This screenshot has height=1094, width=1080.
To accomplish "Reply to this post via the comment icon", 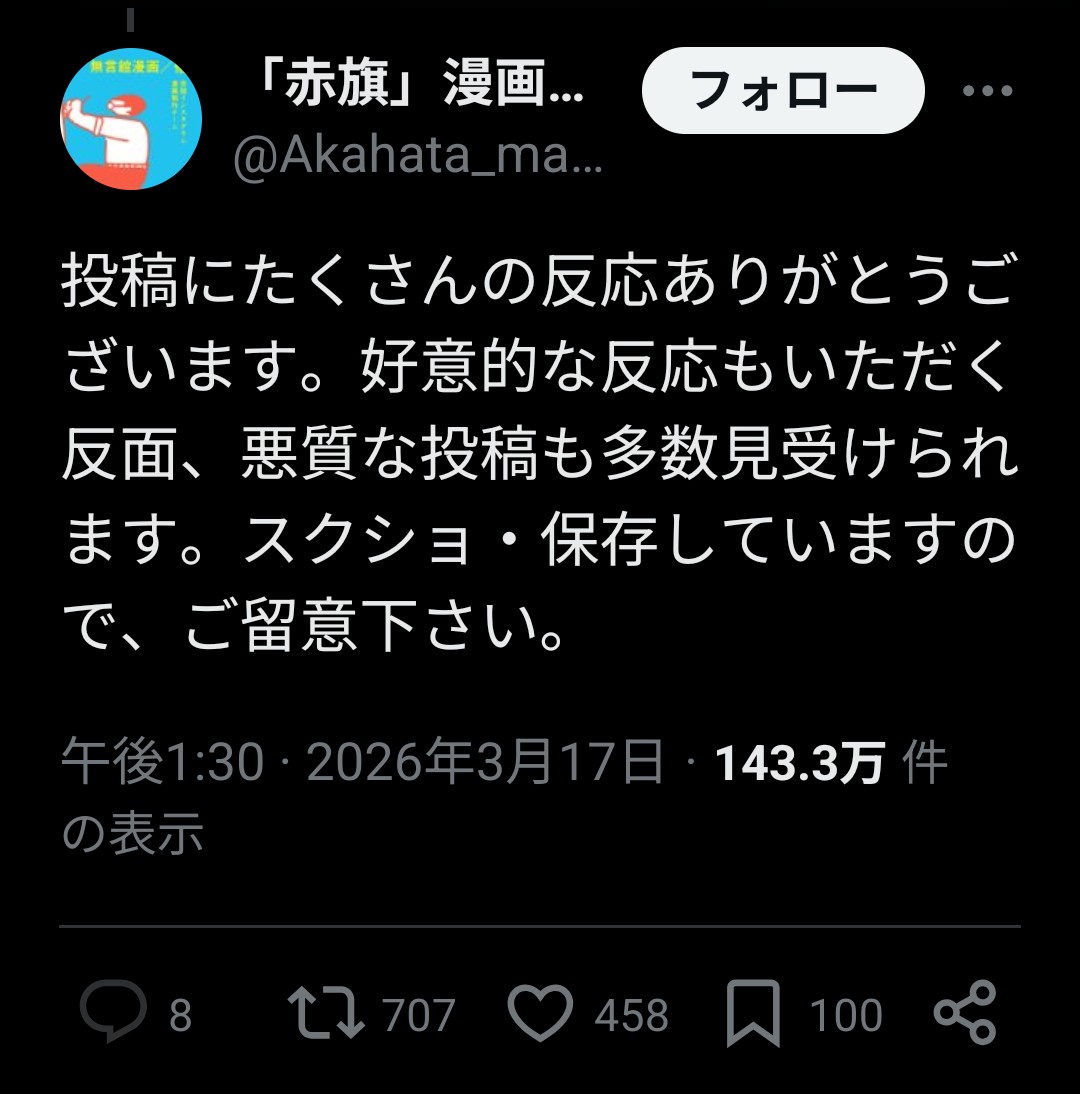I will (113, 1013).
